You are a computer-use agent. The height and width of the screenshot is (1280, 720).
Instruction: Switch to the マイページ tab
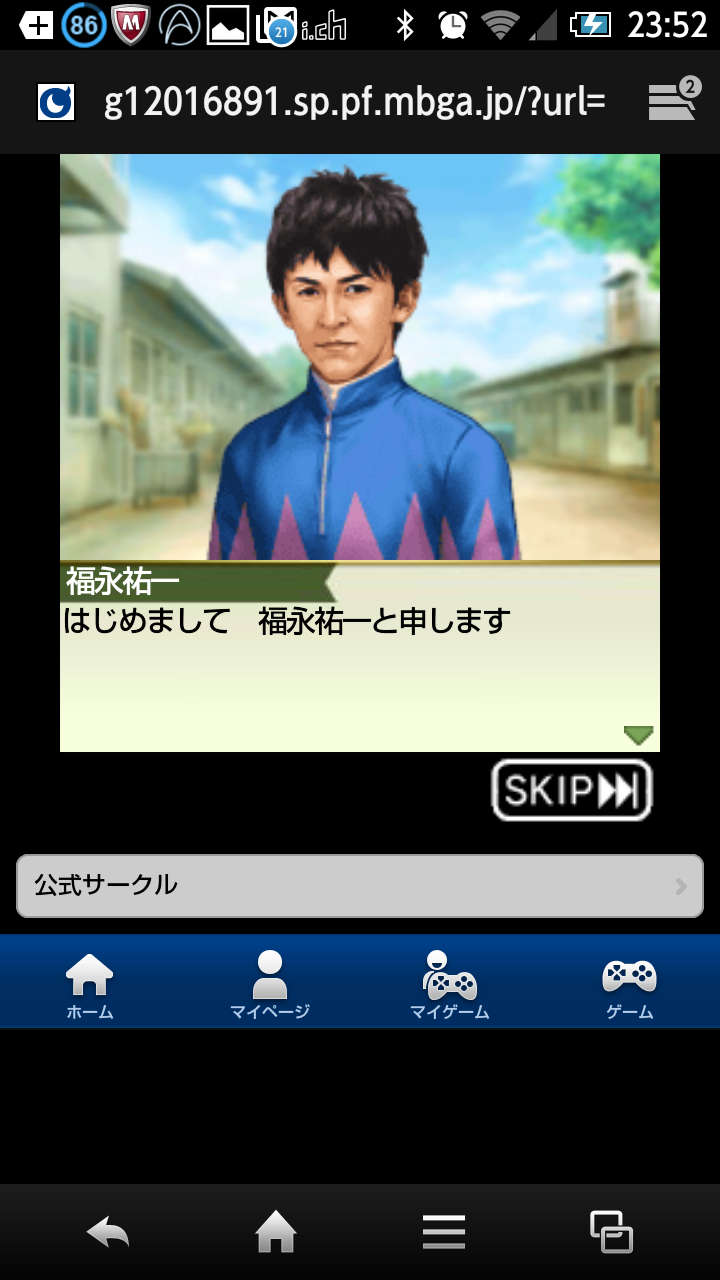click(270, 985)
